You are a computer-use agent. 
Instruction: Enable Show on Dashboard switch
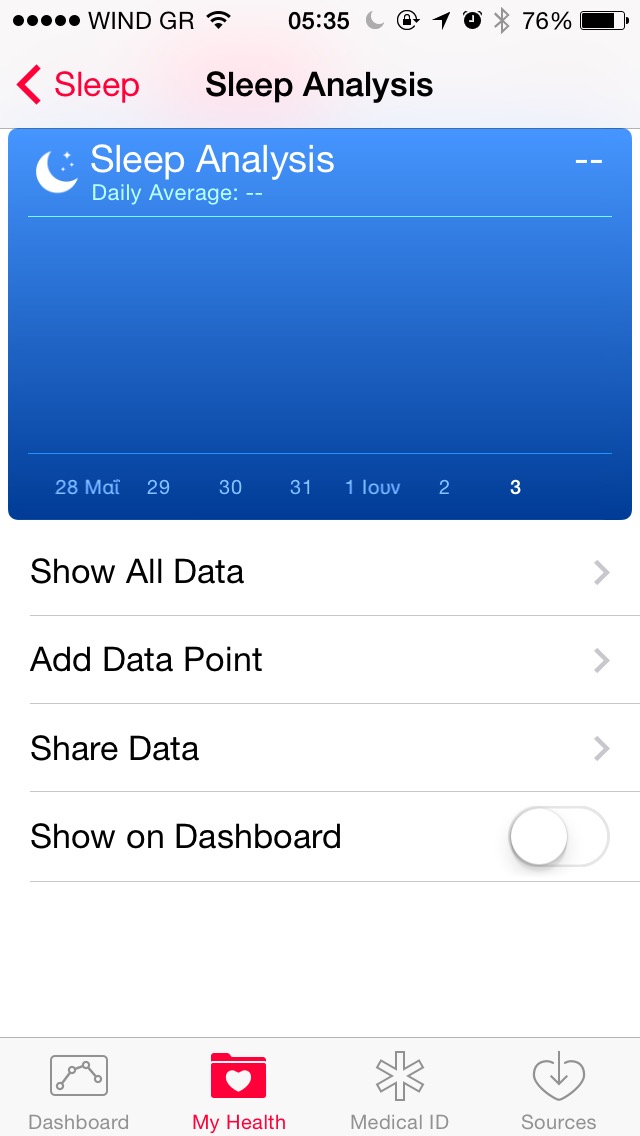coord(558,837)
